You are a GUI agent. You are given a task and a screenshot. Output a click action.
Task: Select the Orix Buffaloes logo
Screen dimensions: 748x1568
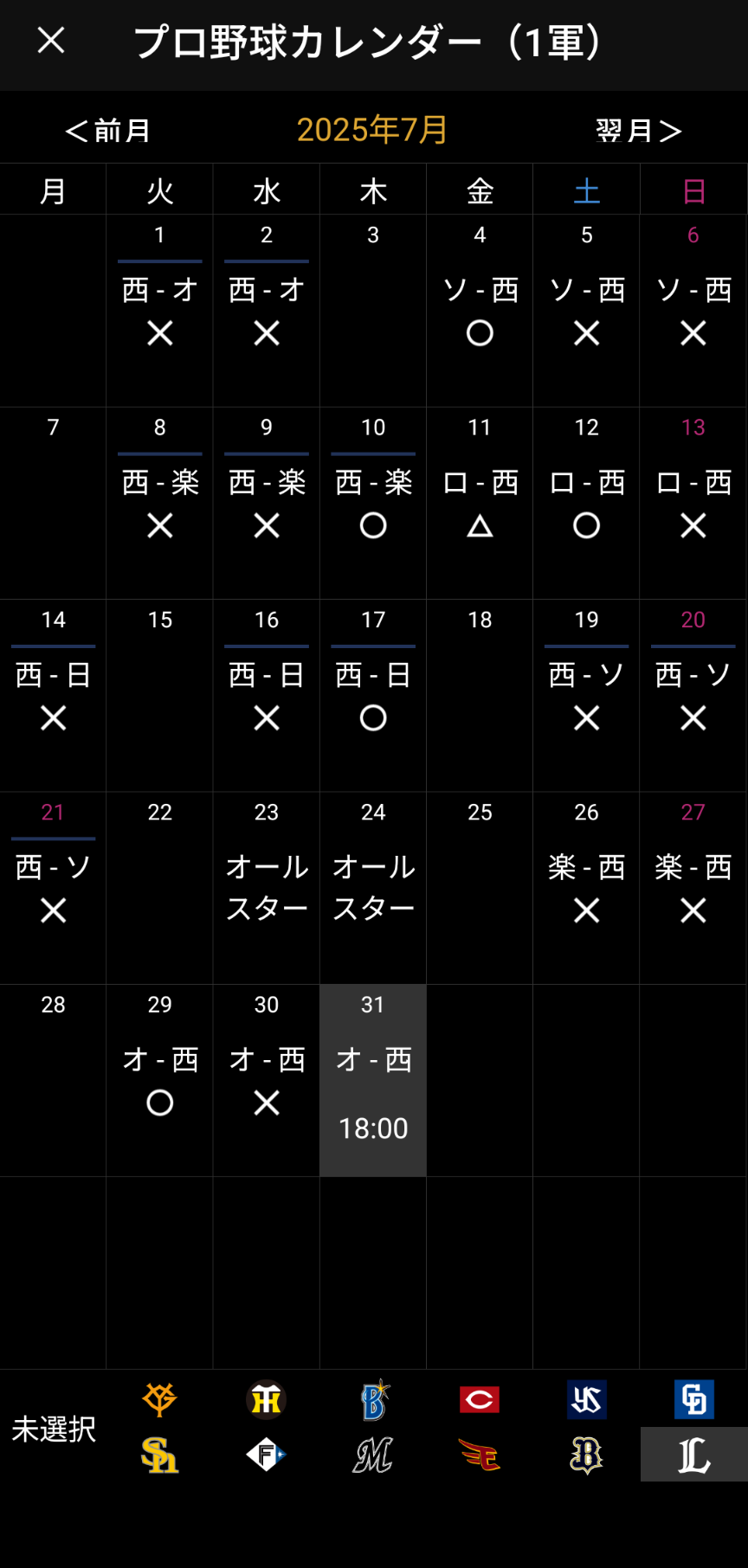[587, 1456]
